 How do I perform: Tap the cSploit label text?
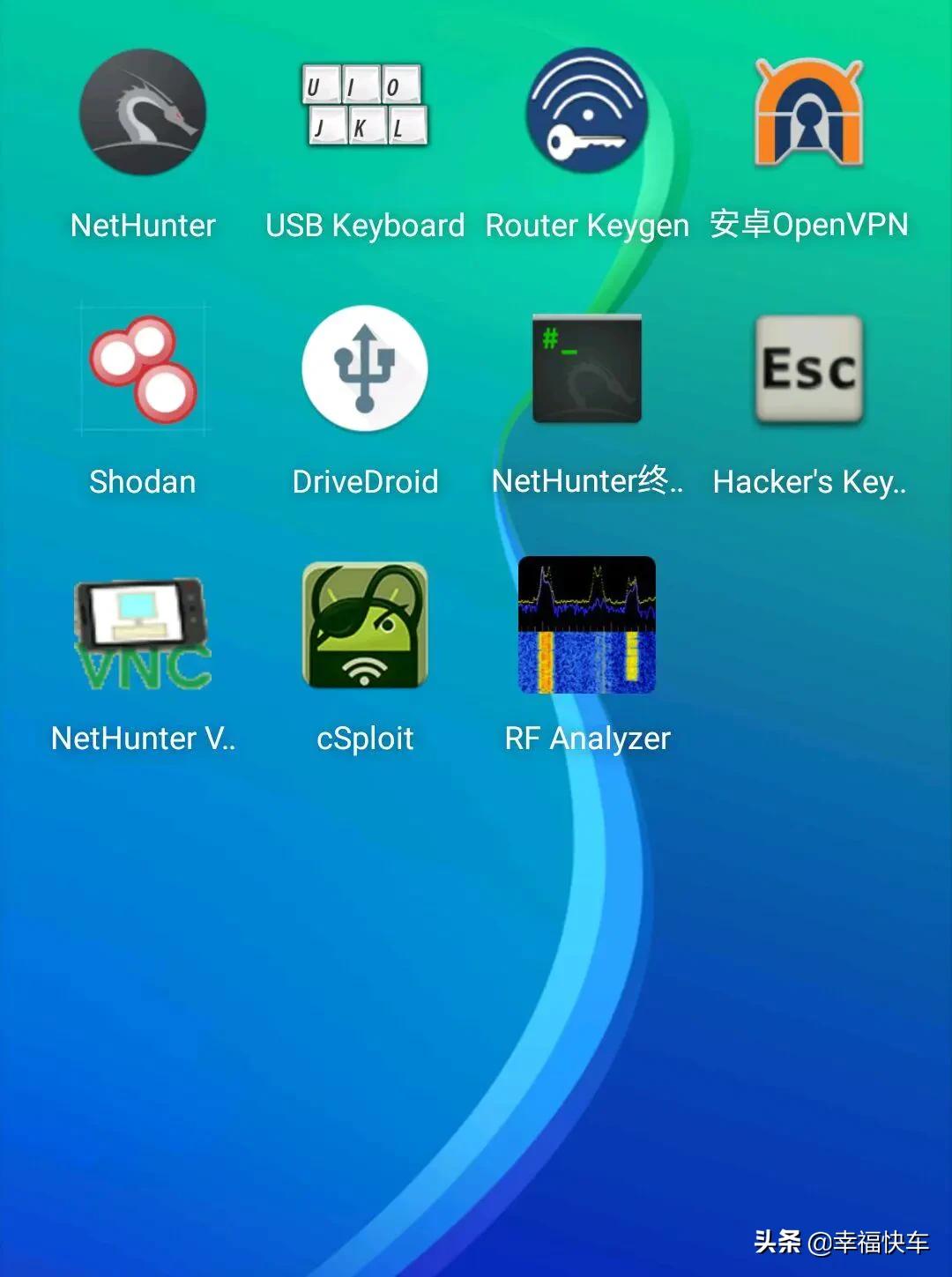[366, 739]
